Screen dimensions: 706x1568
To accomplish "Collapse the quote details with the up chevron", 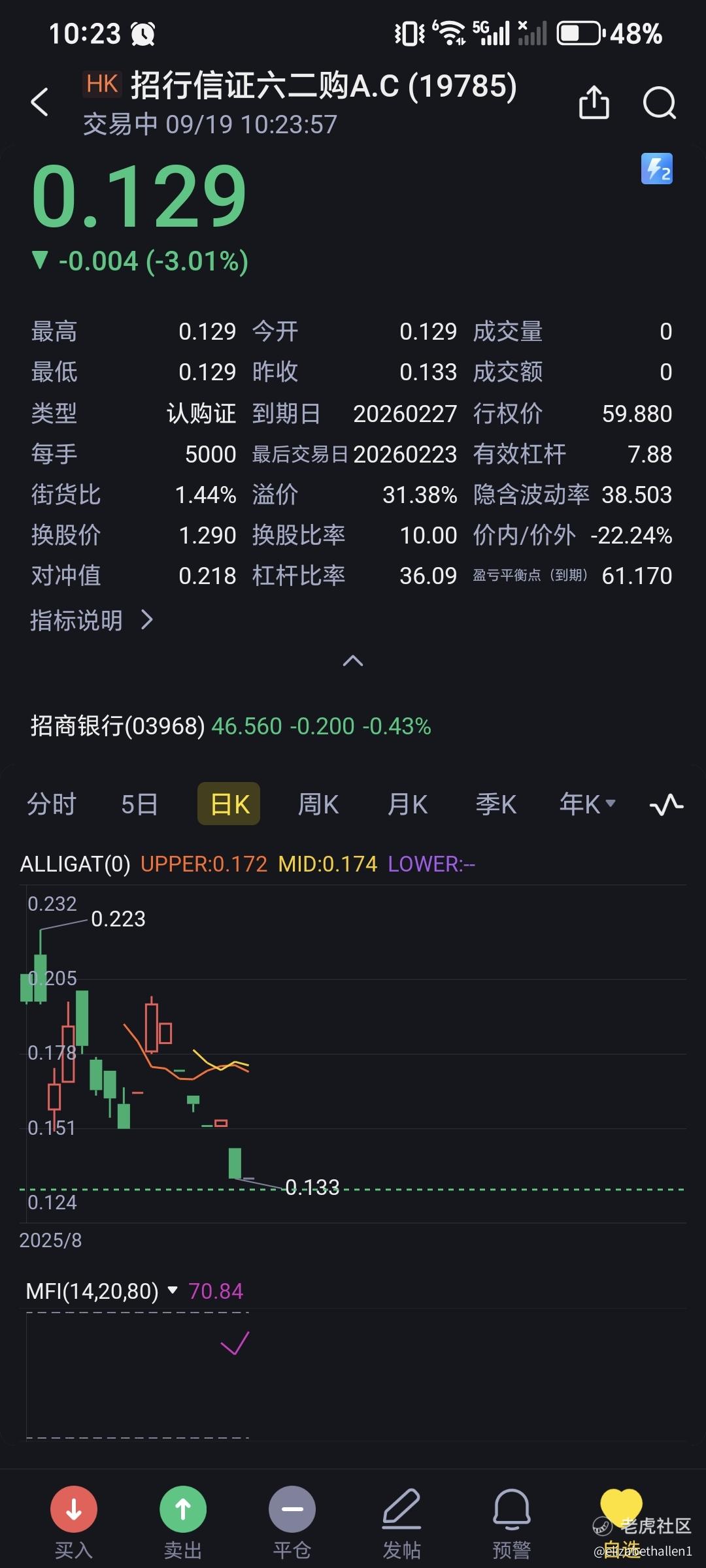I will (353, 661).
